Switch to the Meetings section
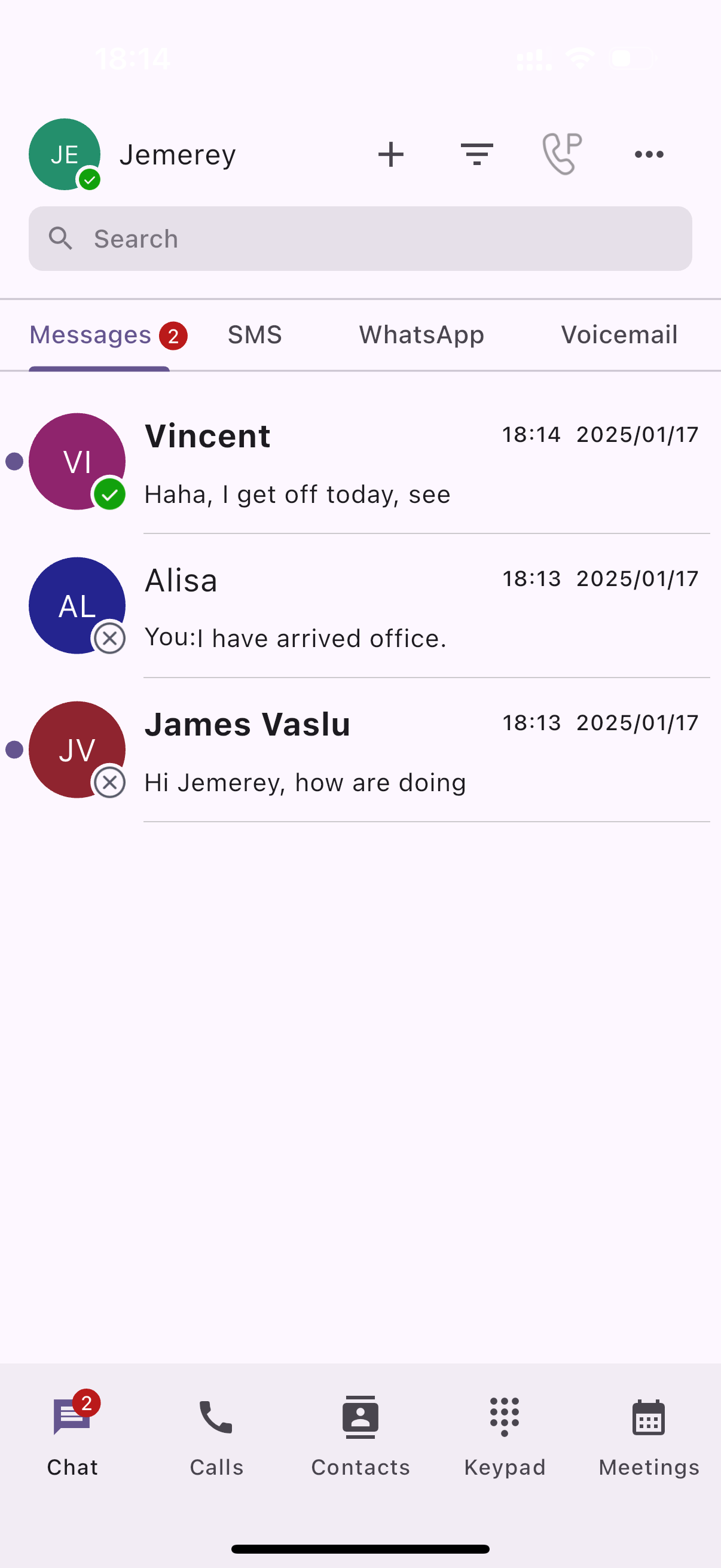Image resolution: width=721 pixels, height=1568 pixels. coord(649,1436)
